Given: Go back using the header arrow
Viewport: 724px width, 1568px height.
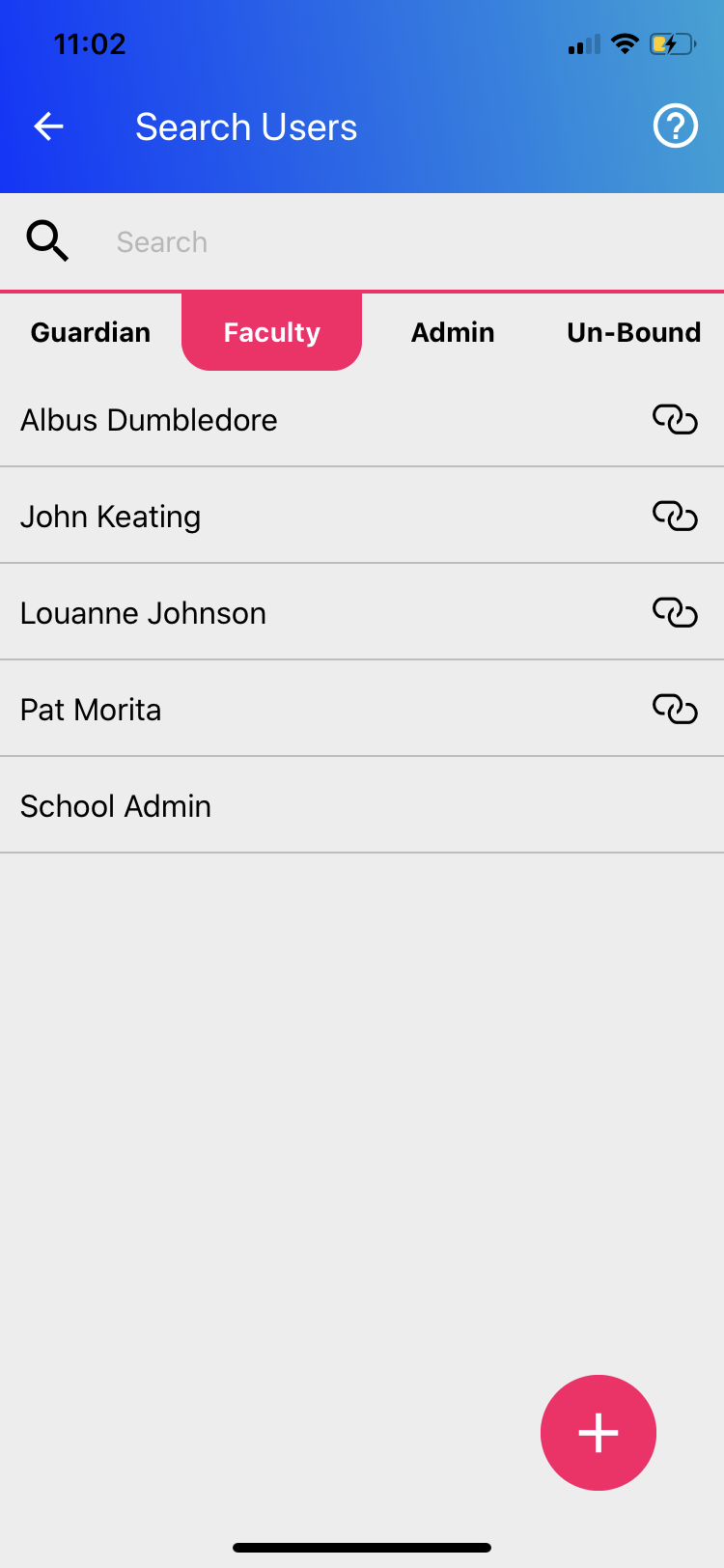Looking at the screenshot, I should coord(48,126).
